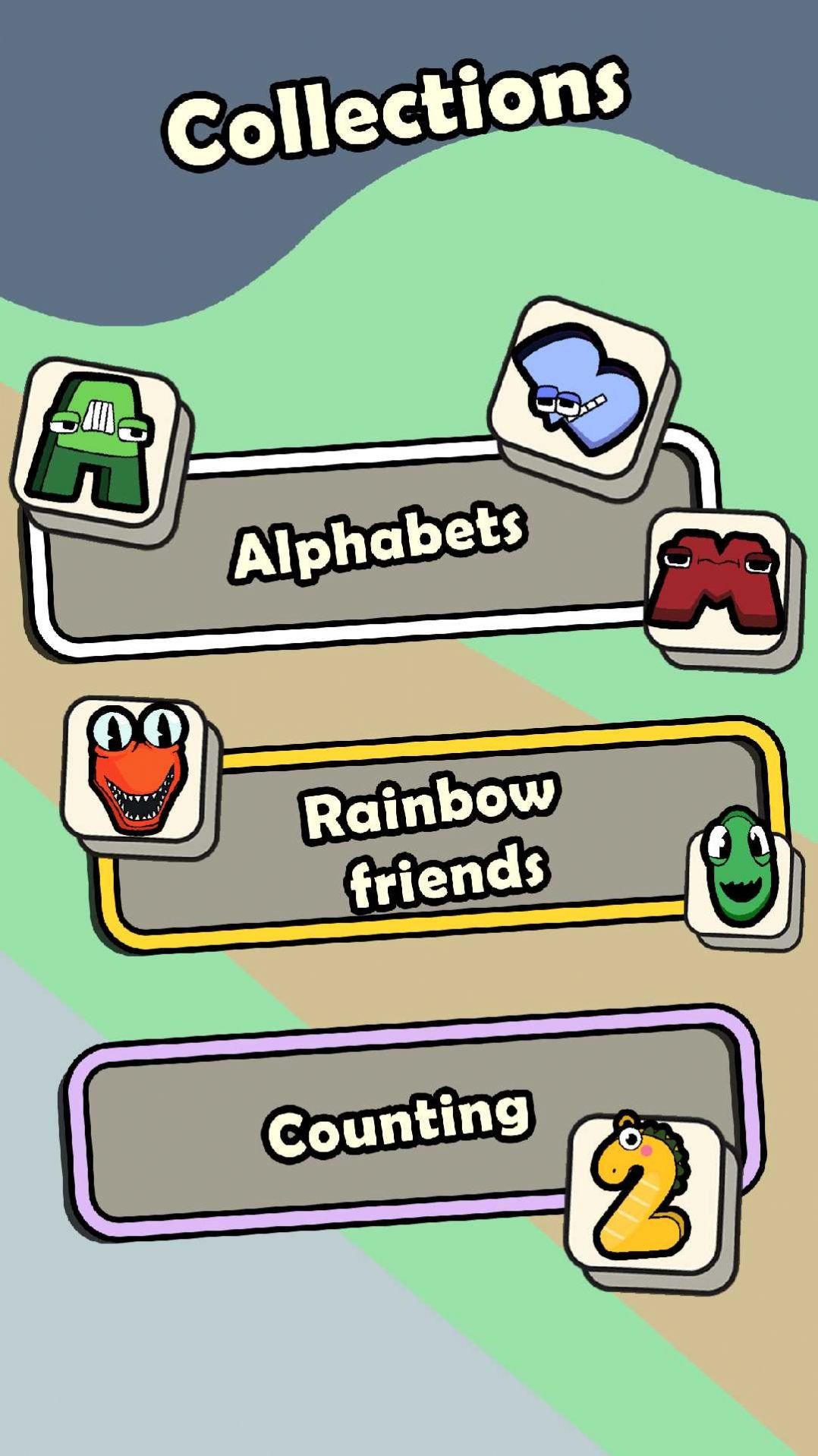This screenshot has width=818, height=1456.
Task: Choose the Counting collection
Action: tap(398, 1124)
